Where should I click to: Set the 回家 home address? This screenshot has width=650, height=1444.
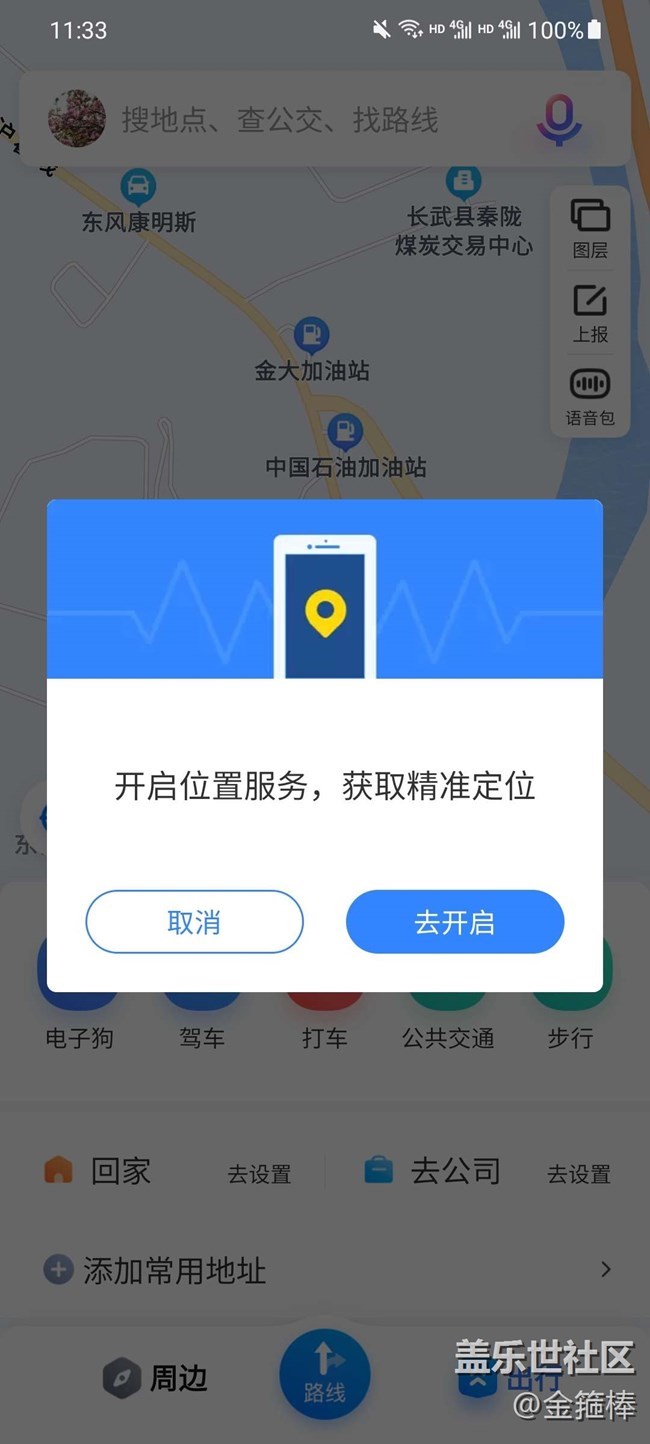tap(259, 1173)
